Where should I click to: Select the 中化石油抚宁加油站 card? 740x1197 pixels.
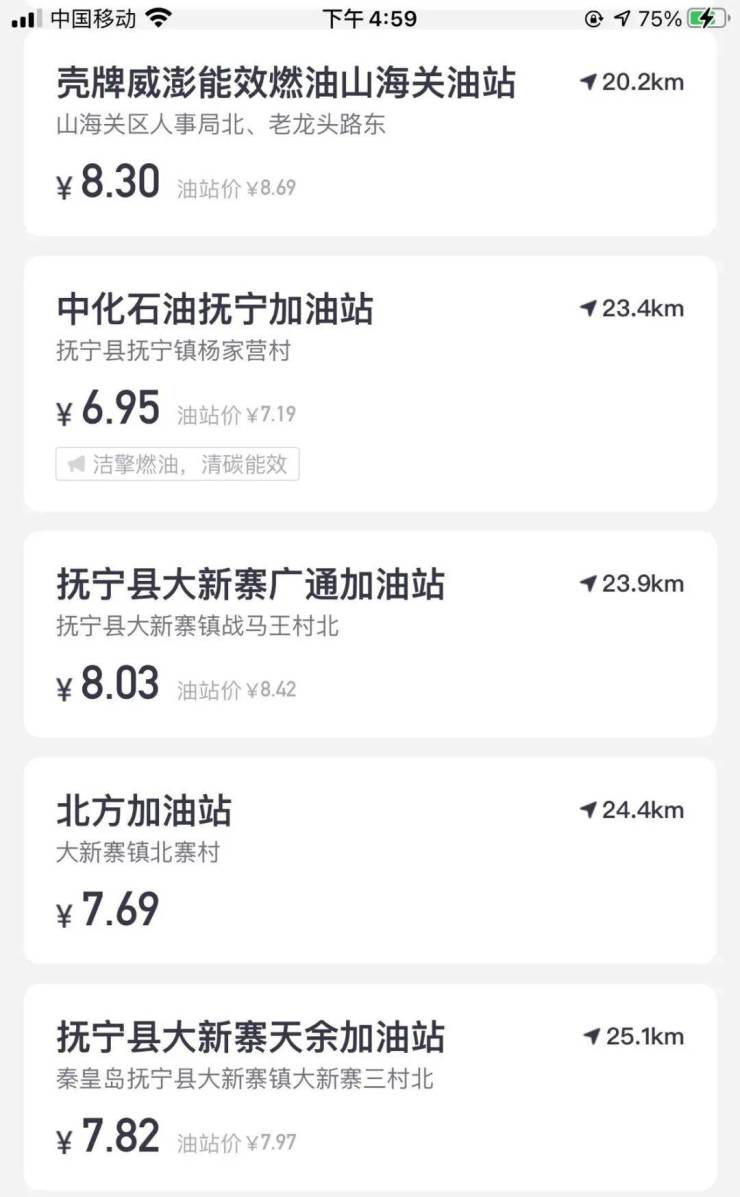(369, 383)
